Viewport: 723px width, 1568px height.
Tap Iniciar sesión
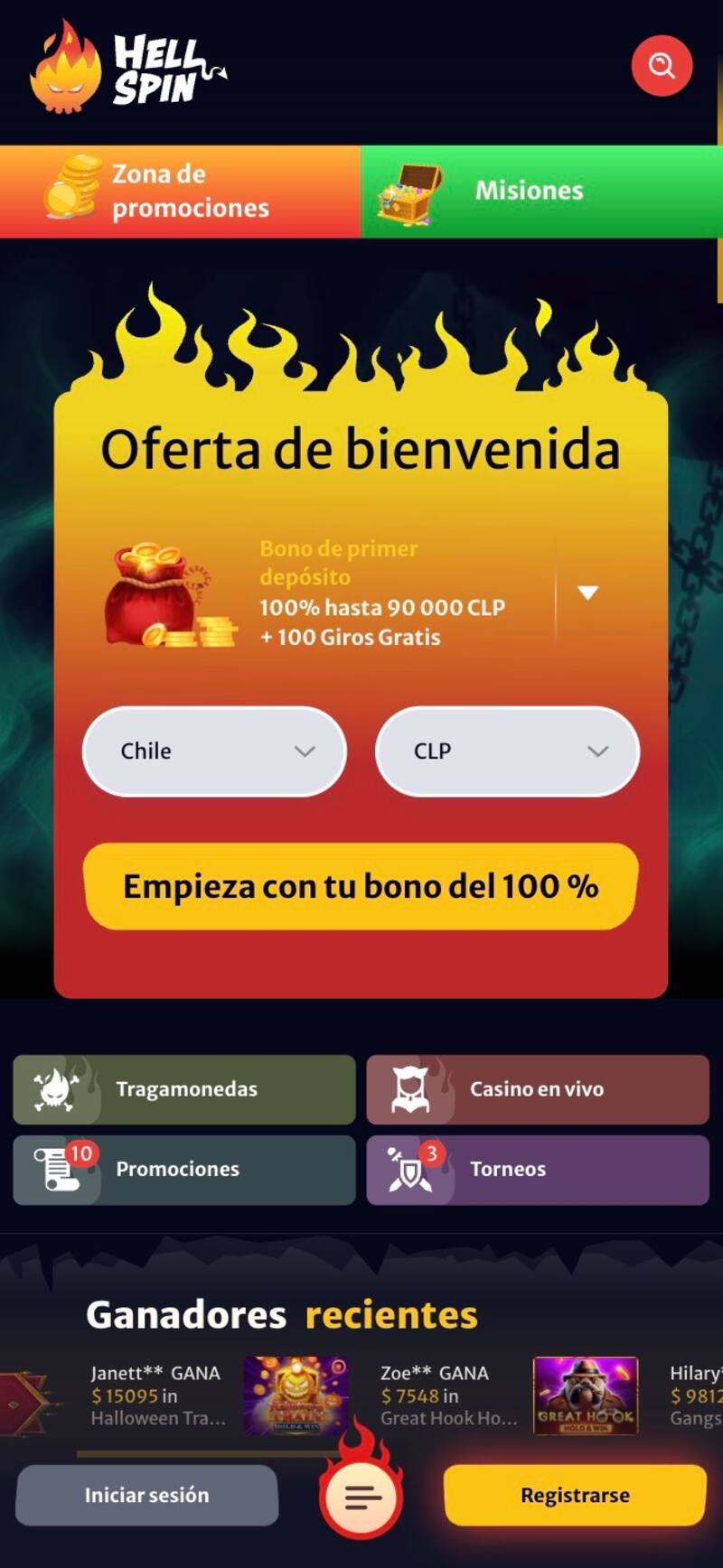(147, 1495)
